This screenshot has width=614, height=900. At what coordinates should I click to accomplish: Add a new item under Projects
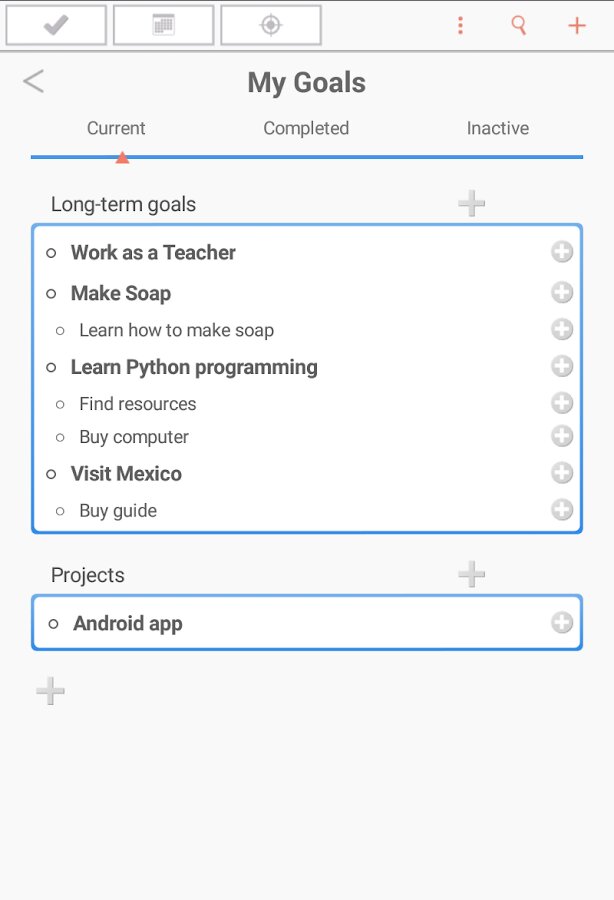(x=471, y=574)
